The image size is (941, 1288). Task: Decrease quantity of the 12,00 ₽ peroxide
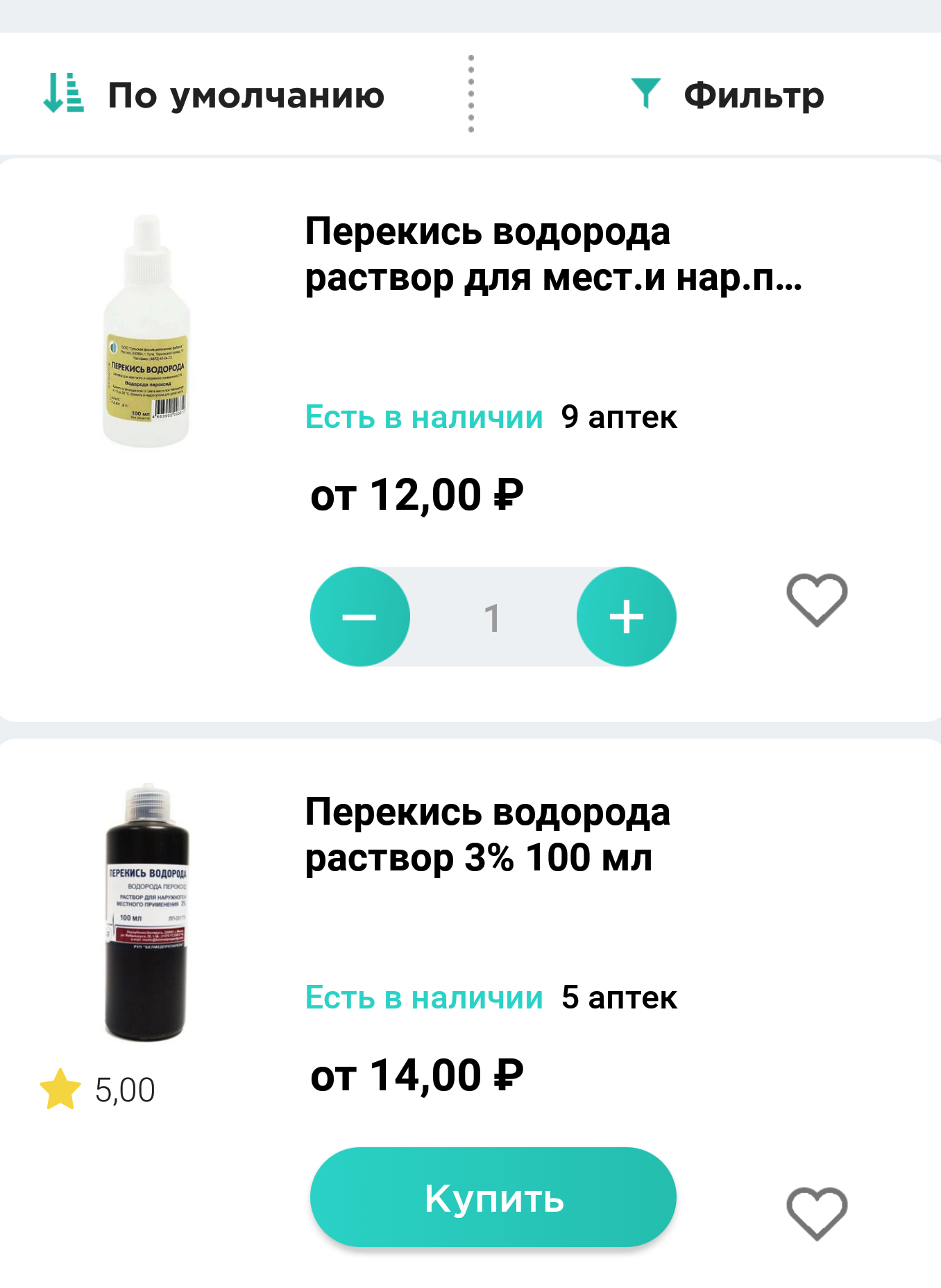[359, 617]
